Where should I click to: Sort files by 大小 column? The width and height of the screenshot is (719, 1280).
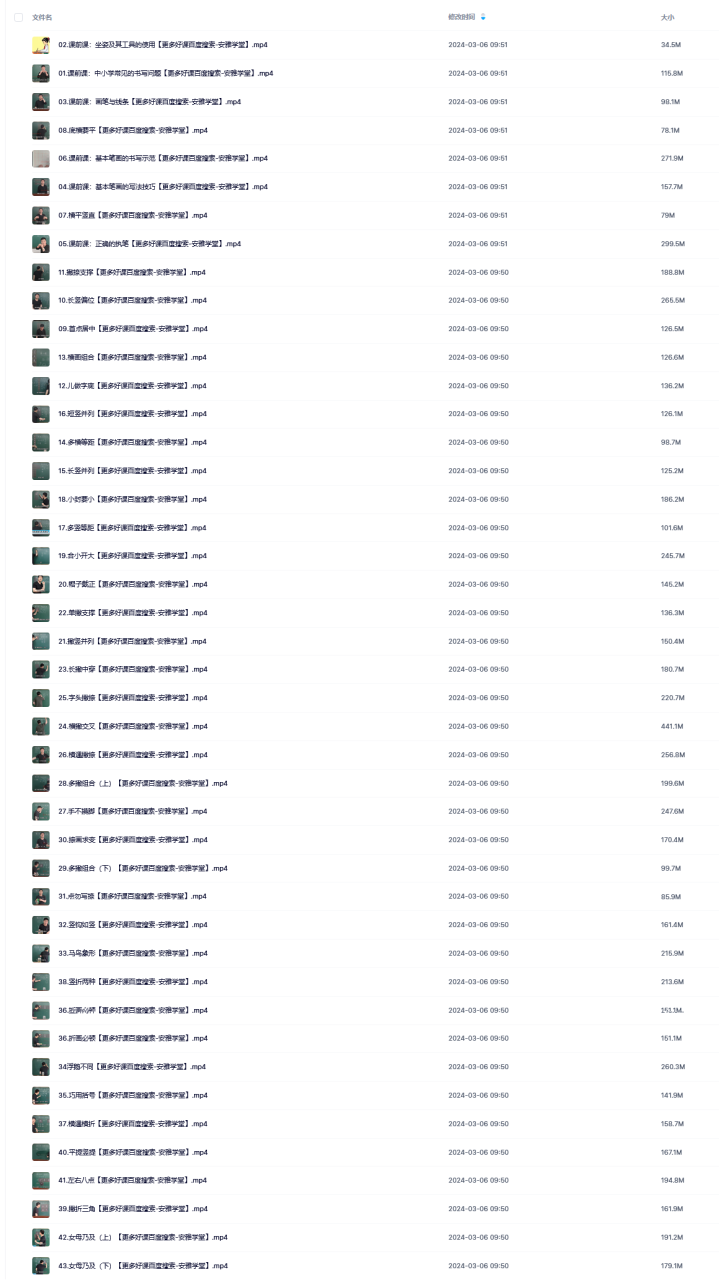click(667, 18)
